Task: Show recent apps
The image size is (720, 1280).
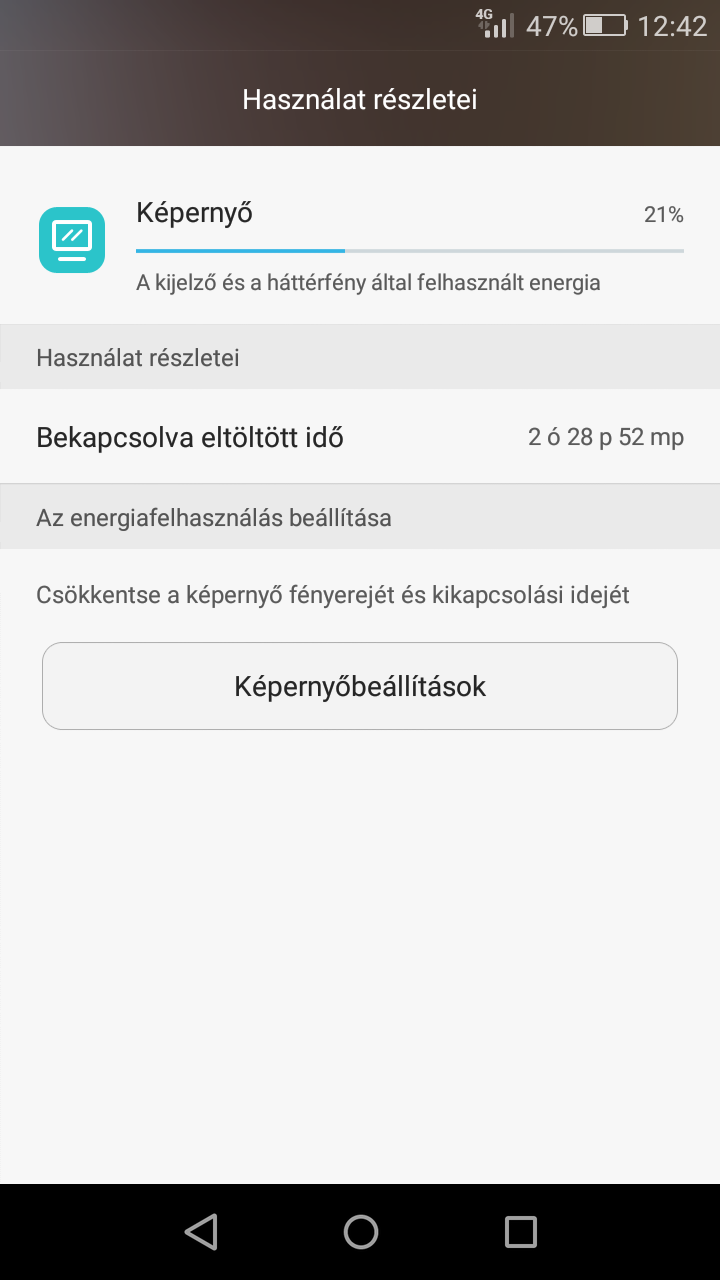Action: point(520,1232)
